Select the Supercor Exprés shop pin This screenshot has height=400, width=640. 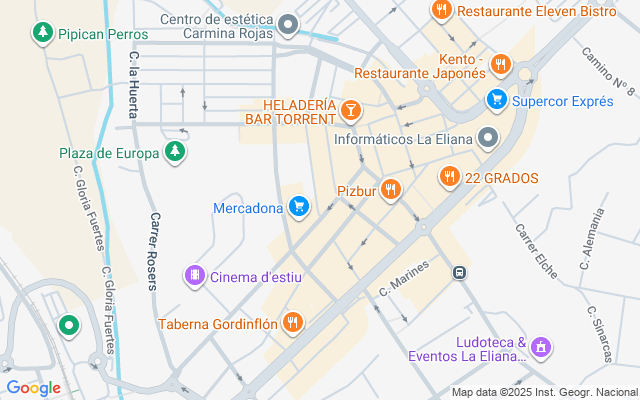(496, 99)
